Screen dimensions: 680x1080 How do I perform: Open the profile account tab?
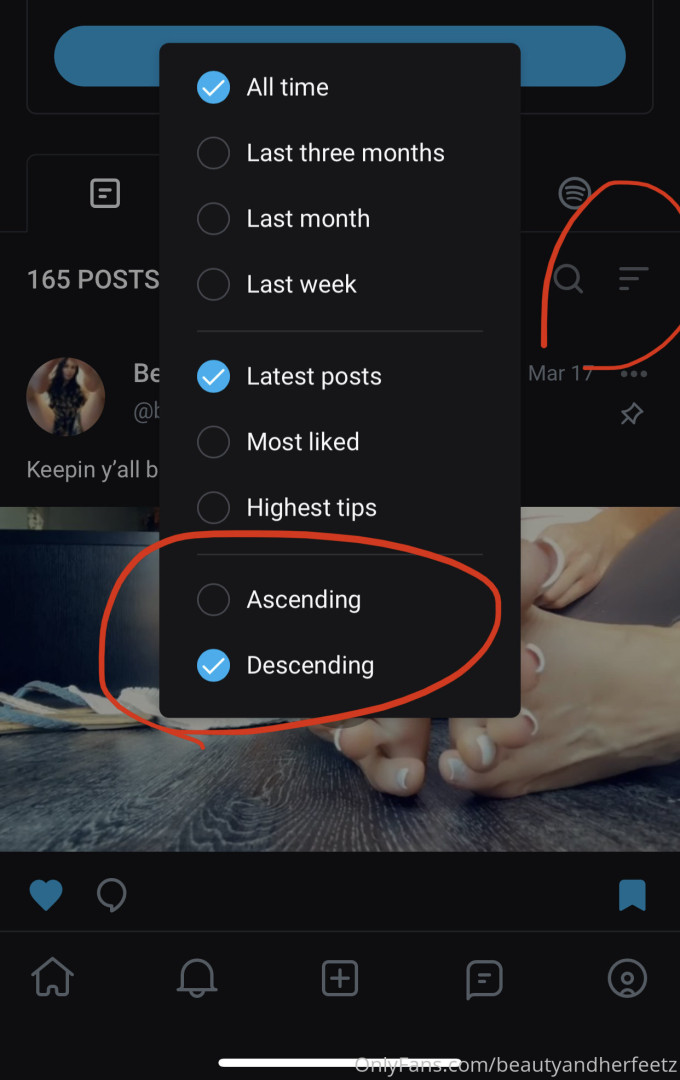[x=627, y=979]
